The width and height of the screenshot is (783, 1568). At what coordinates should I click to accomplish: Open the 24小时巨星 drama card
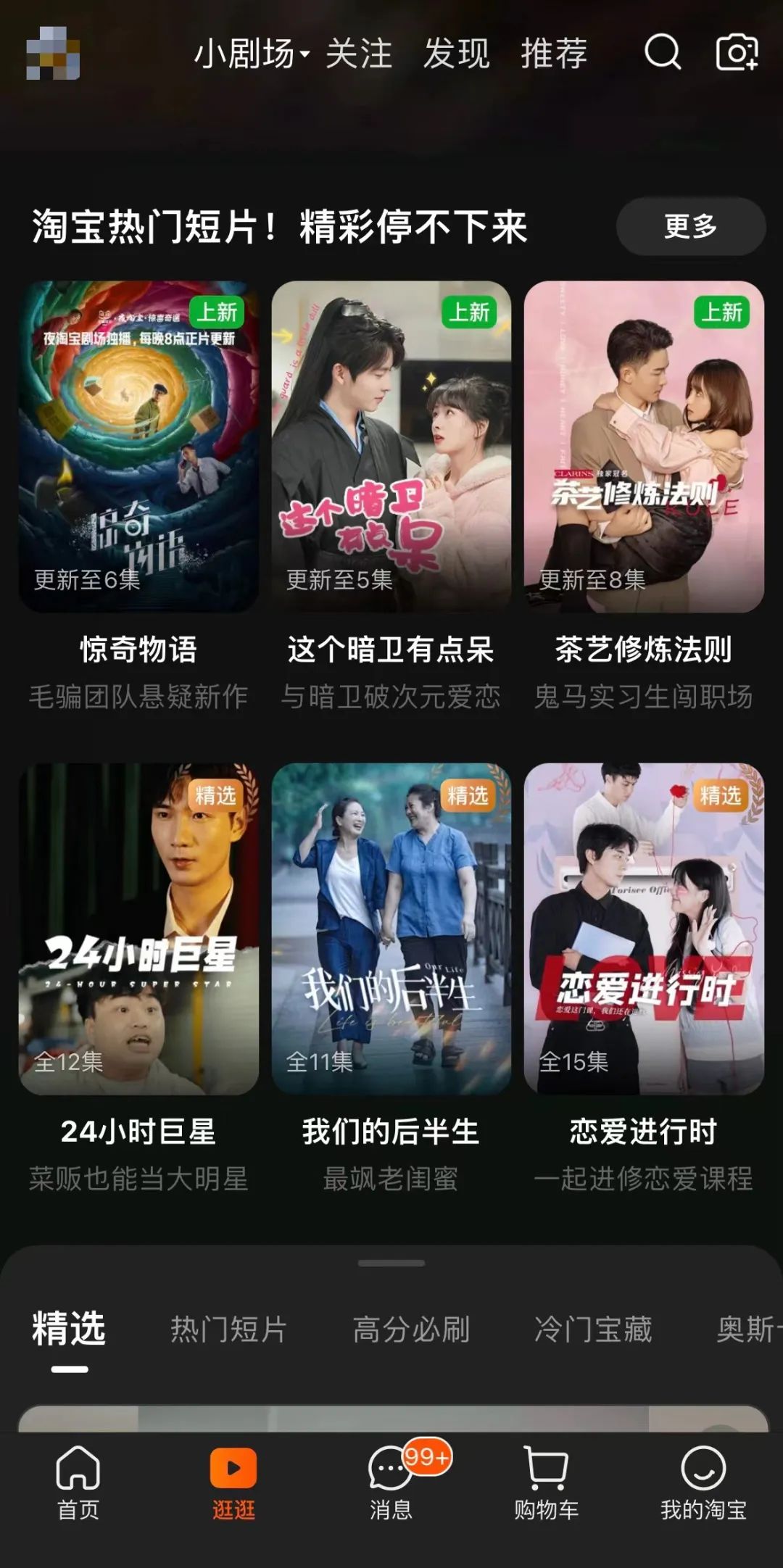pyautogui.click(x=138, y=929)
